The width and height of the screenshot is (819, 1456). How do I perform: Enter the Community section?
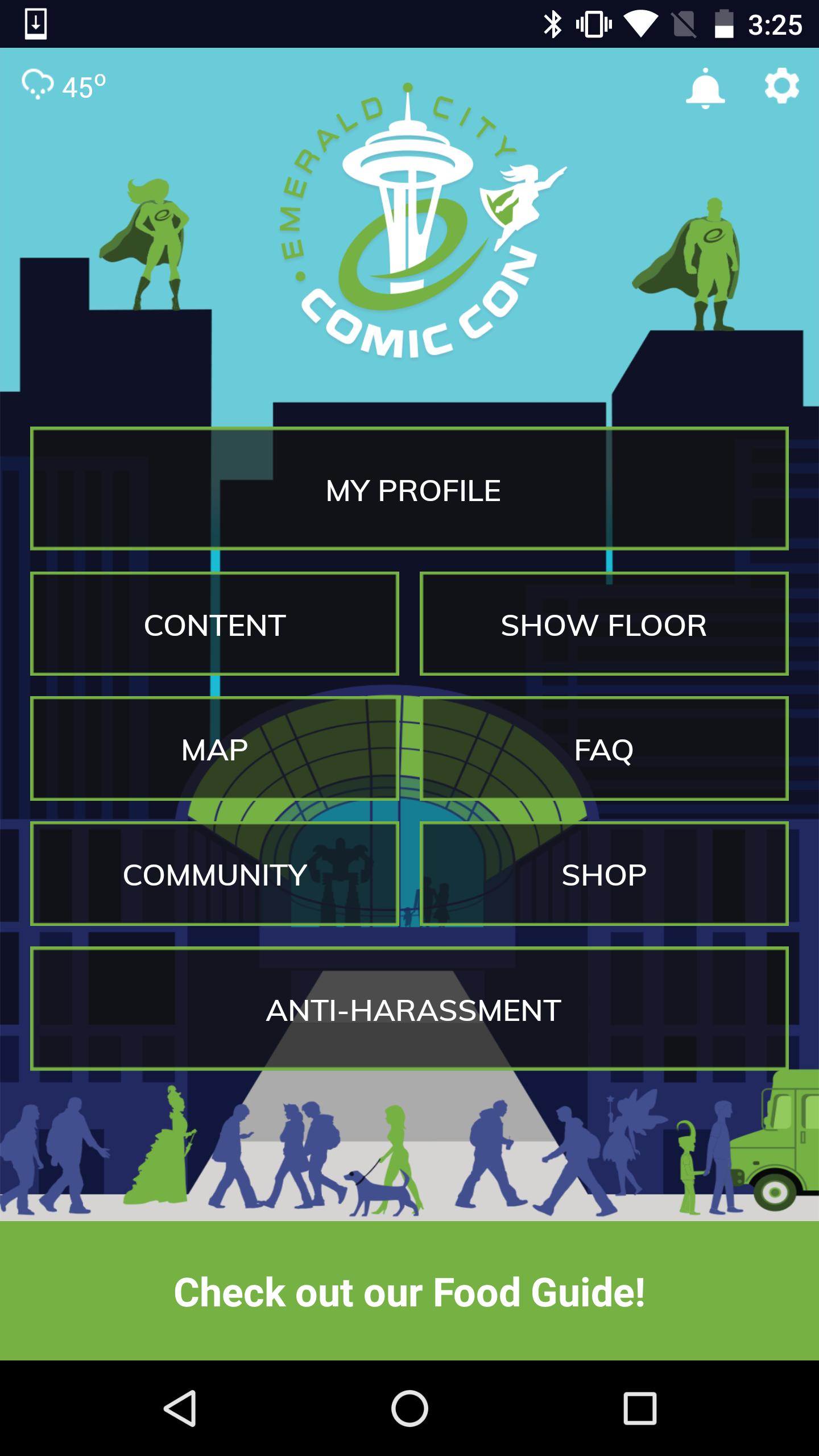click(x=214, y=874)
